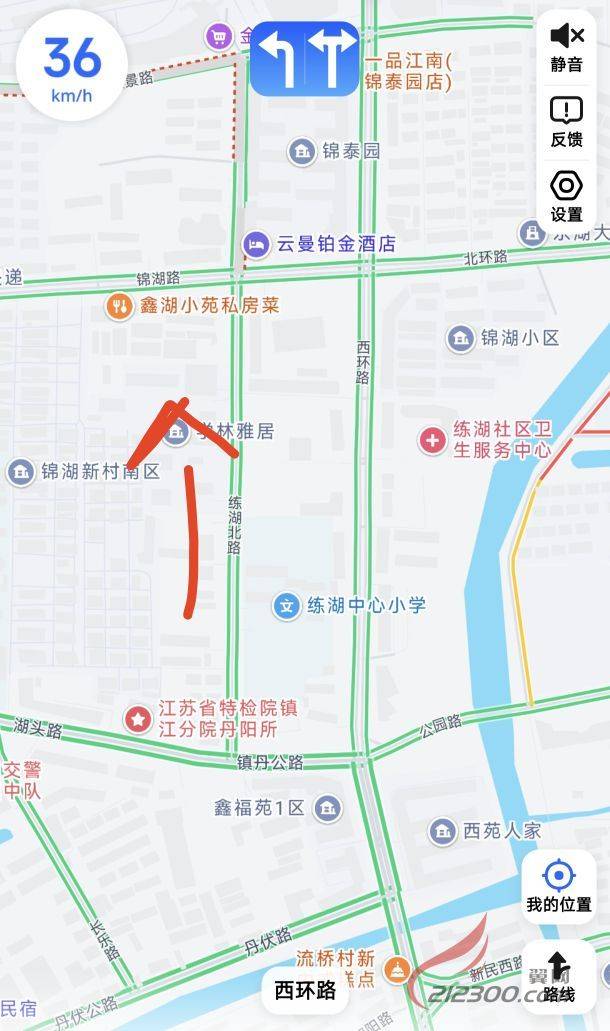The height and width of the screenshot is (1031, 610).
Task: Select the 云曼铂金酒店 hotel marker
Action: 257,243
